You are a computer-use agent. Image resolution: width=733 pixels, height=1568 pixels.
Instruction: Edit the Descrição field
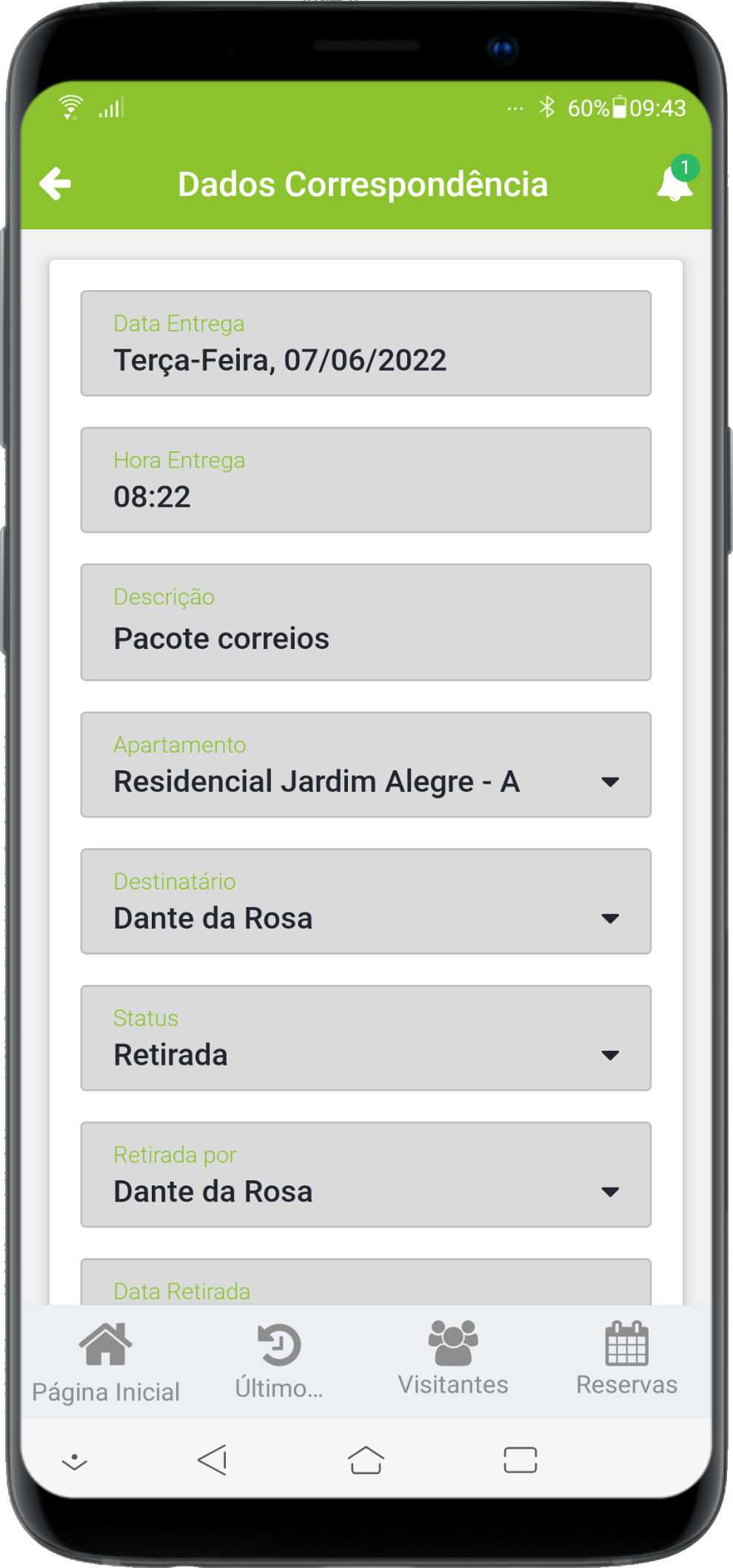tap(366, 622)
